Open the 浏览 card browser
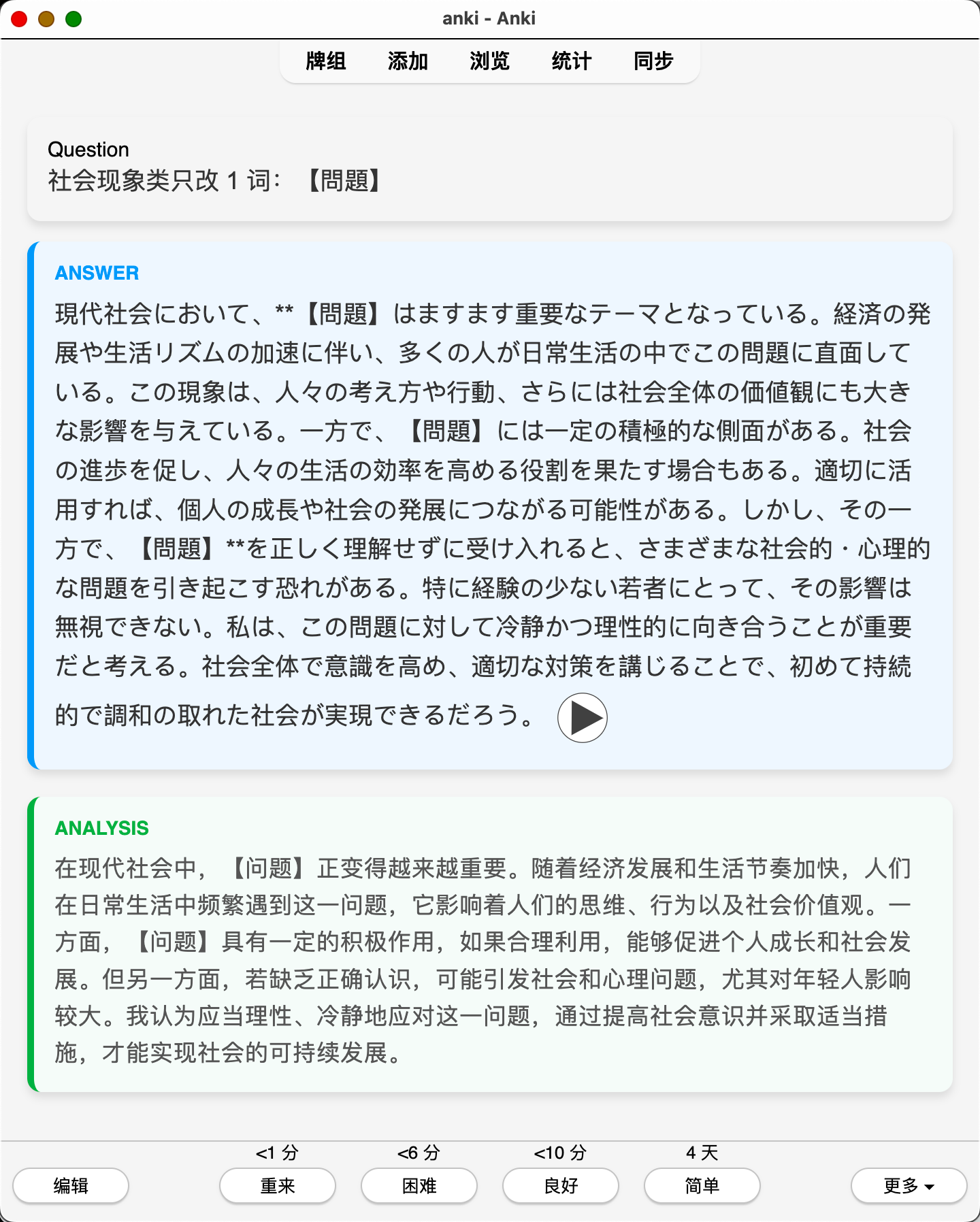This screenshot has width=980, height=1222. pos(489,61)
